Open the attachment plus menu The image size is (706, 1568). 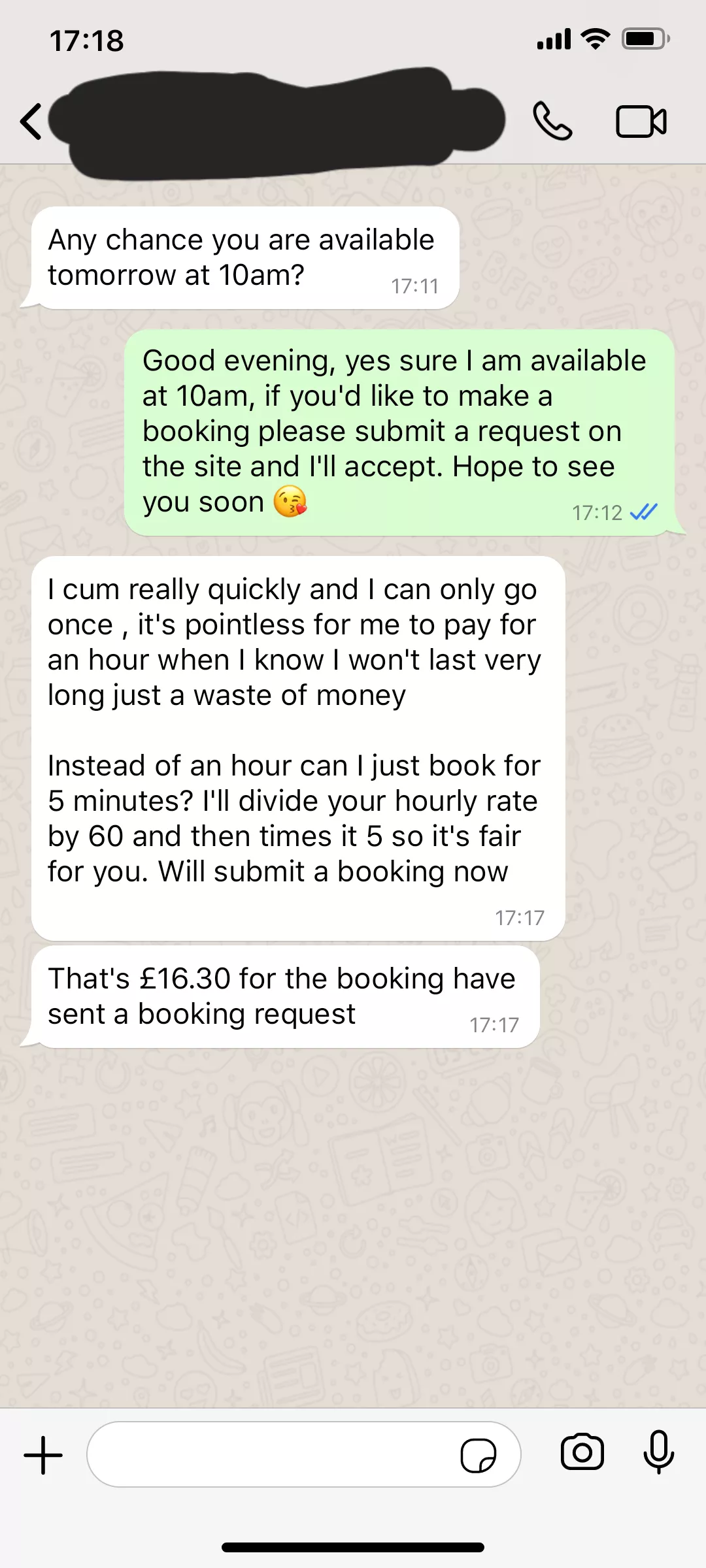pos(43,1455)
